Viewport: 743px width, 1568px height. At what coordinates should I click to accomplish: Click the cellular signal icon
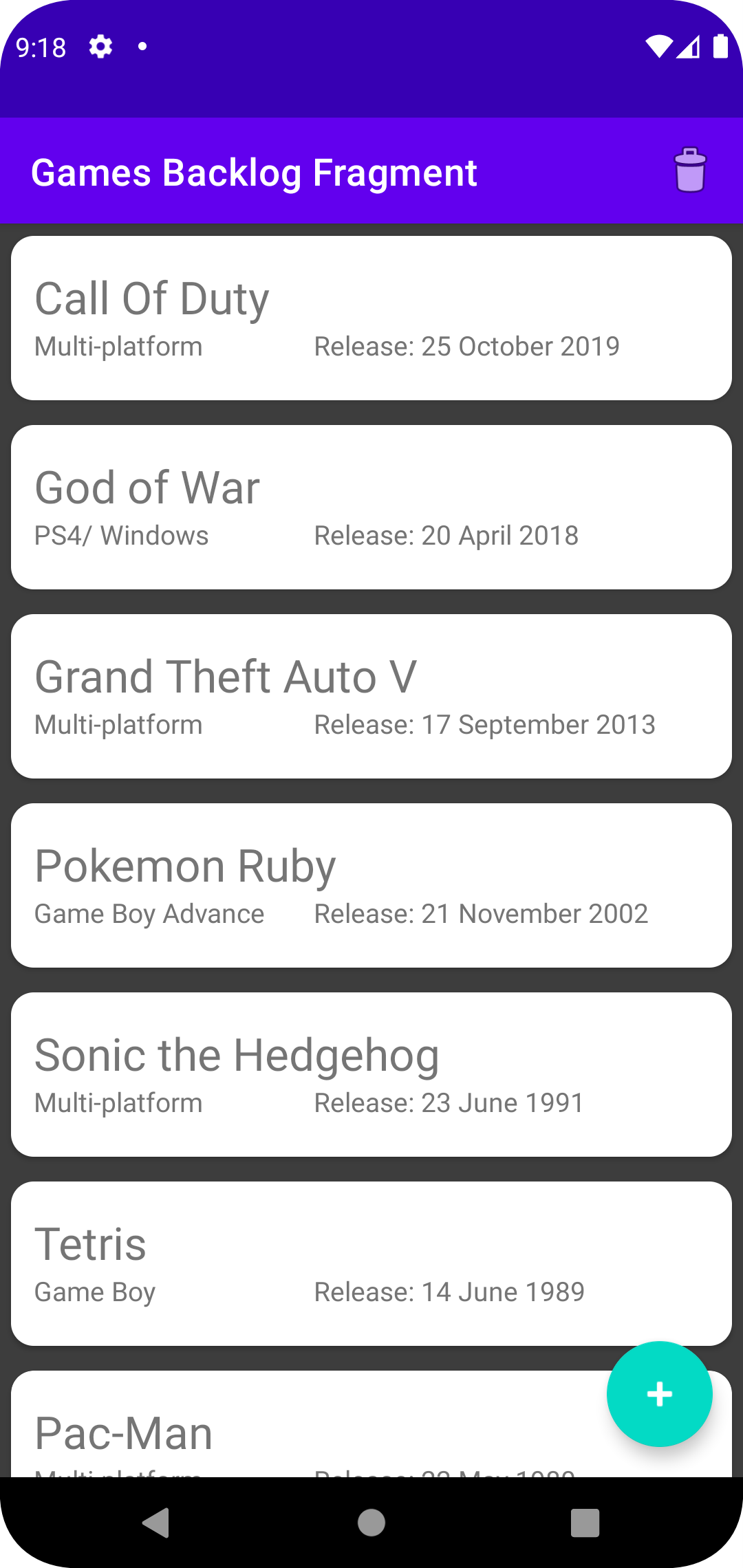pos(689,47)
